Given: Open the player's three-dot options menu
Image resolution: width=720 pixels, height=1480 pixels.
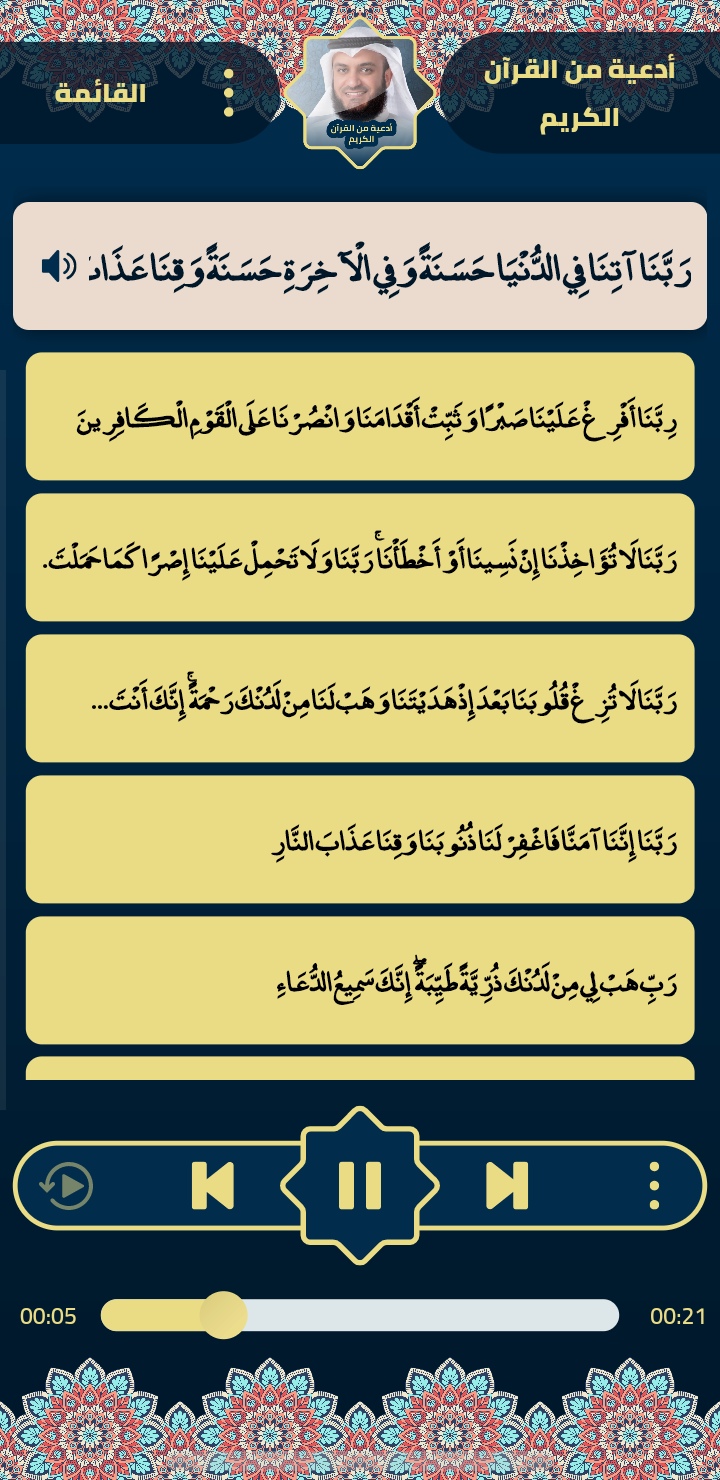Looking at the screenshot, I should click(655, 1186).
